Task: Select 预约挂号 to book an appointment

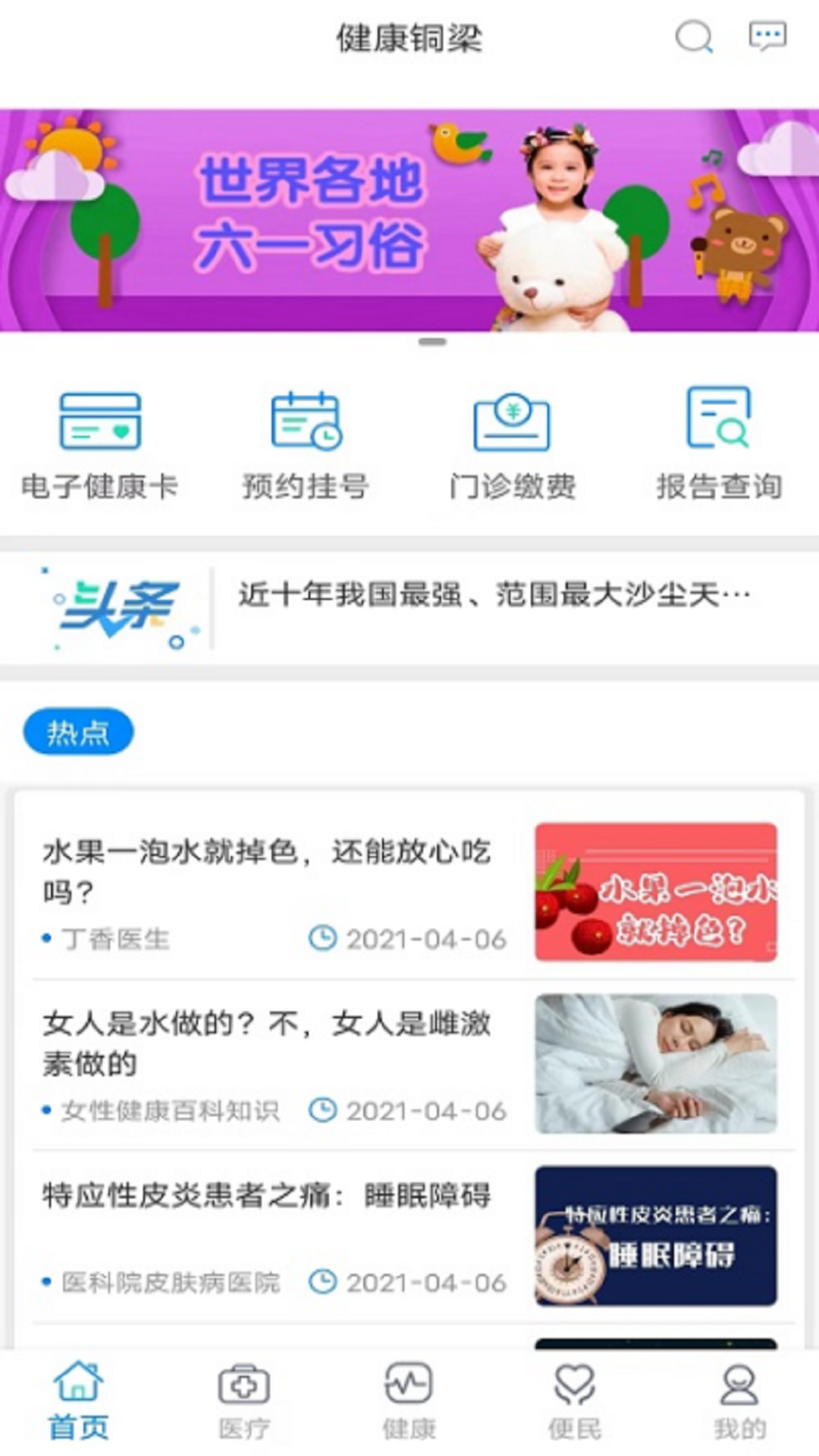Action: pyautogui.click(x=306, y=445)
